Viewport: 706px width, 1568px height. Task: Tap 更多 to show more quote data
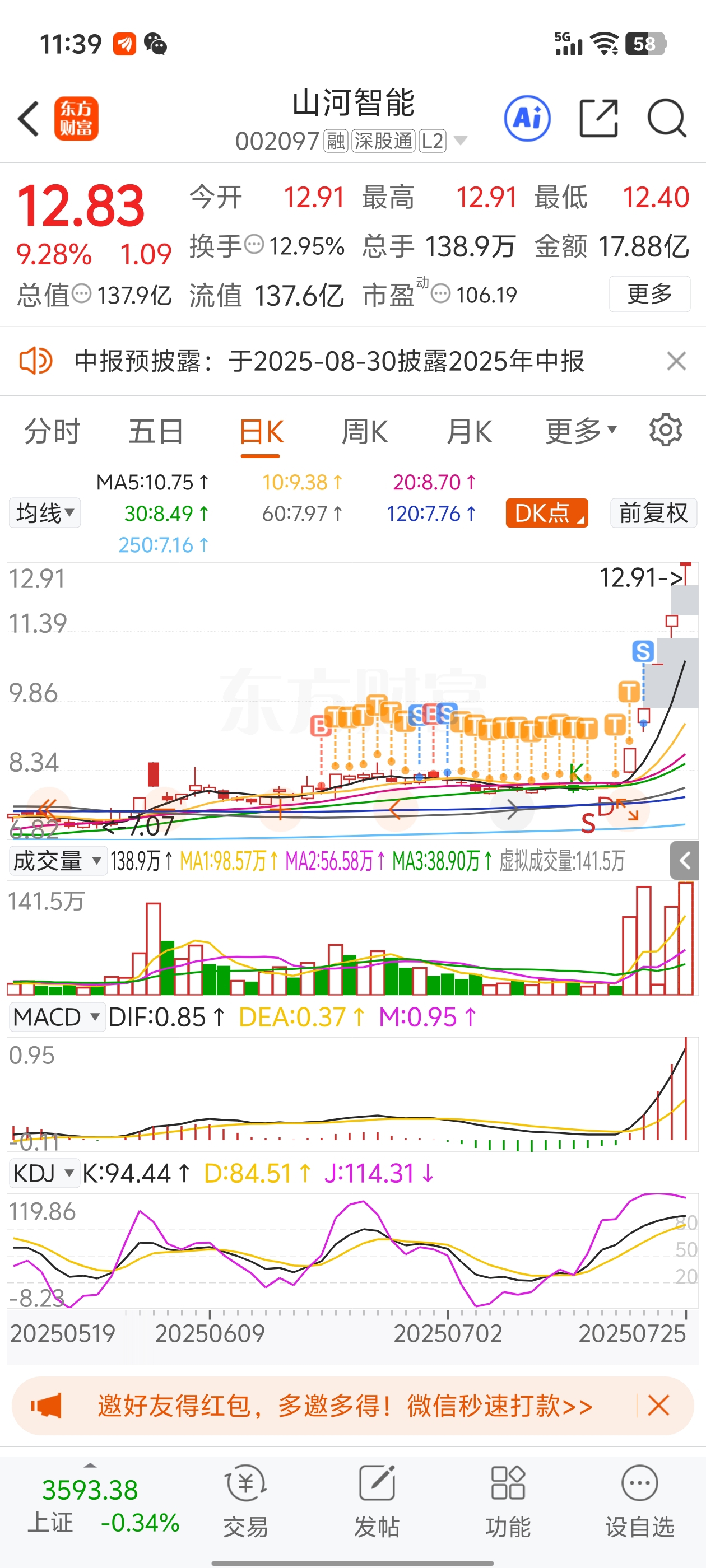[x=649, y=294]
